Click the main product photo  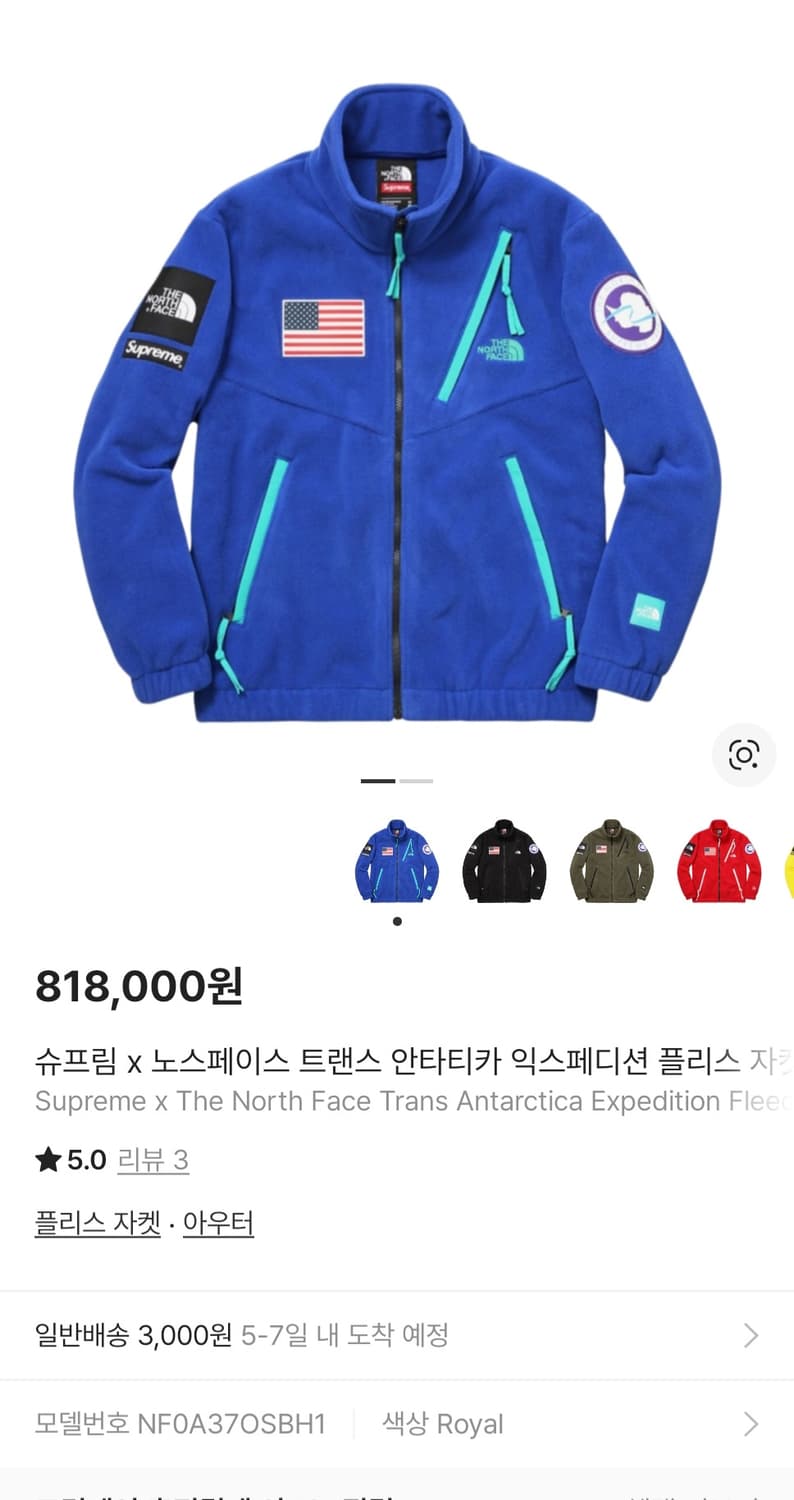point(397,400)
